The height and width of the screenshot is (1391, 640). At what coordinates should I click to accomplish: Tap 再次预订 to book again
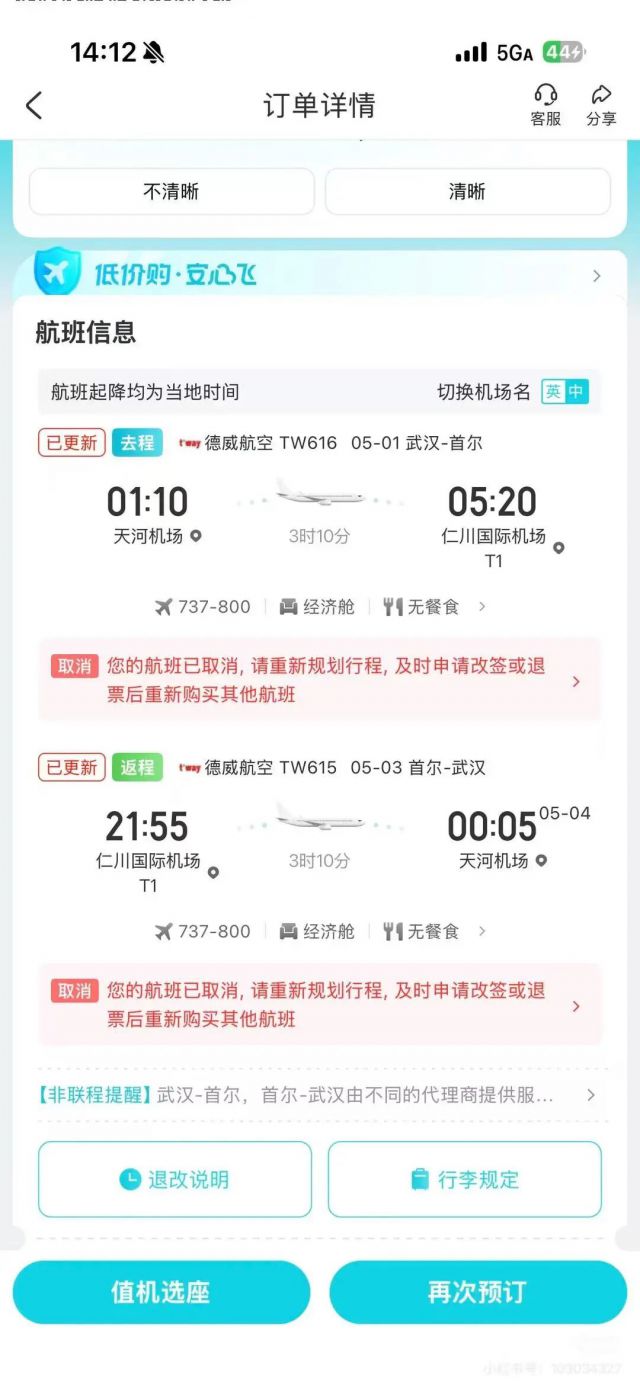click(477, 1292)
